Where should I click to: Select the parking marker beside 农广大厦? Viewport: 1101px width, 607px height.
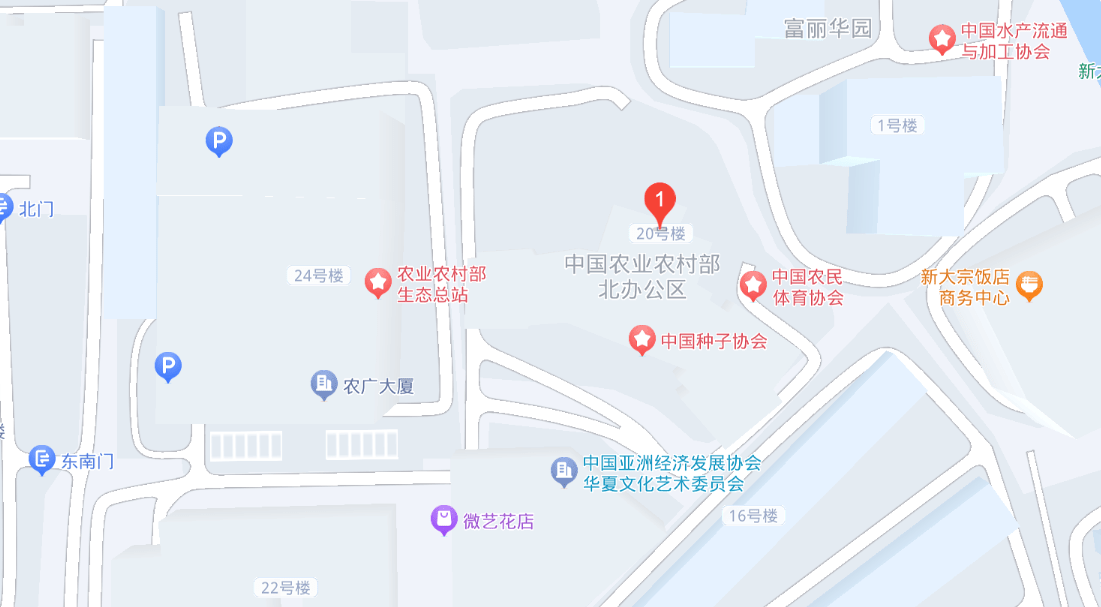tap(168, 367)
